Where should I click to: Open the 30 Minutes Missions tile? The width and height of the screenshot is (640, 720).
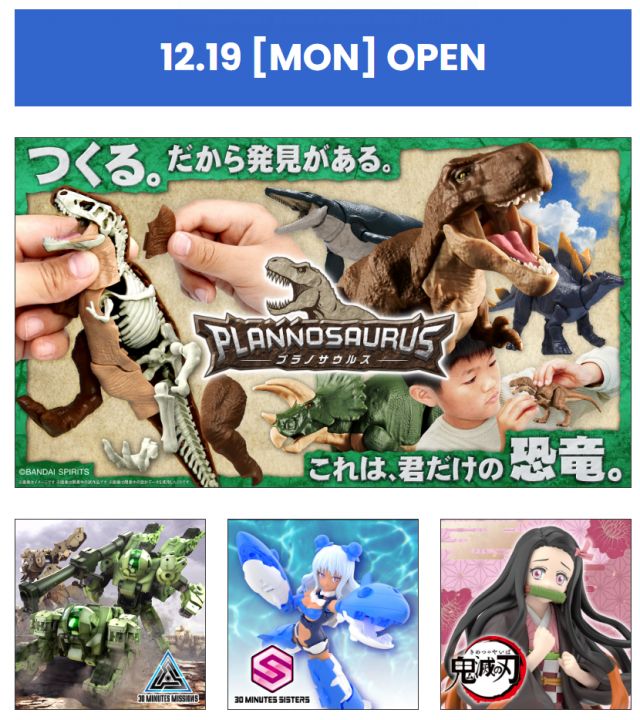110,613
